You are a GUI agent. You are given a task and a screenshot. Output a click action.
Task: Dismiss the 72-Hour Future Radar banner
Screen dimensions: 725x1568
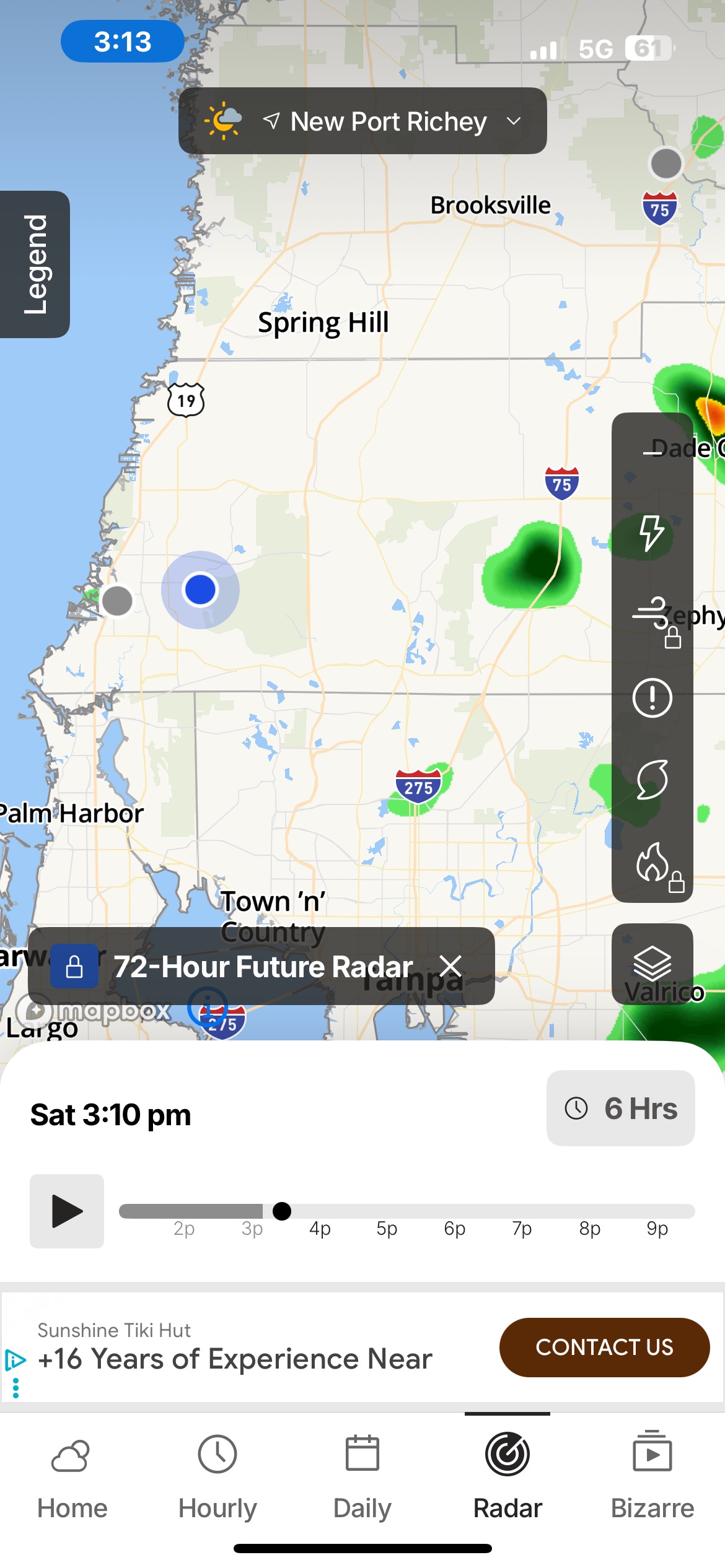(x=450, y=965)
